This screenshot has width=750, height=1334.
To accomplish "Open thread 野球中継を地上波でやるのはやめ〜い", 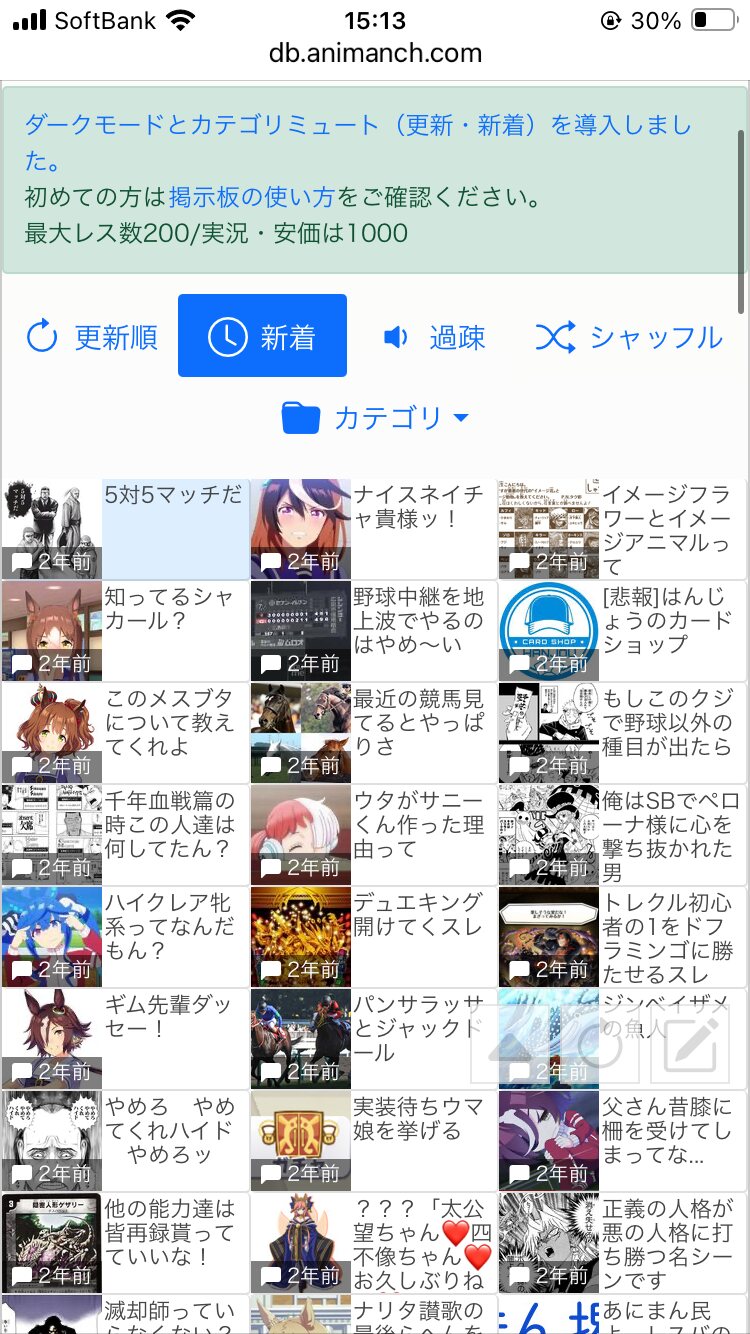I will [373, 631].
